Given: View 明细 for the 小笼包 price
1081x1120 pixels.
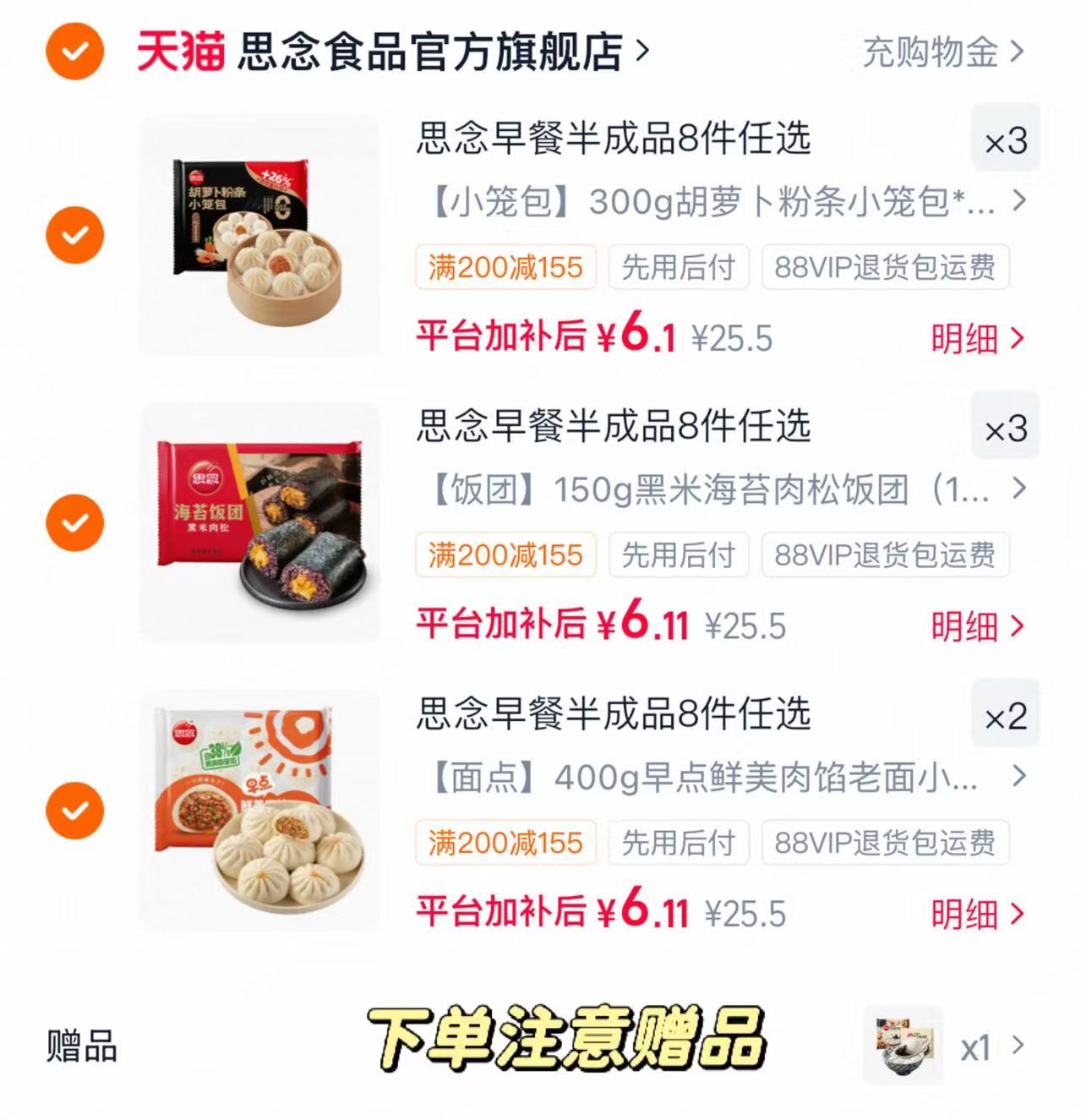Looking at the screenshot, I should tap(977, 339).
